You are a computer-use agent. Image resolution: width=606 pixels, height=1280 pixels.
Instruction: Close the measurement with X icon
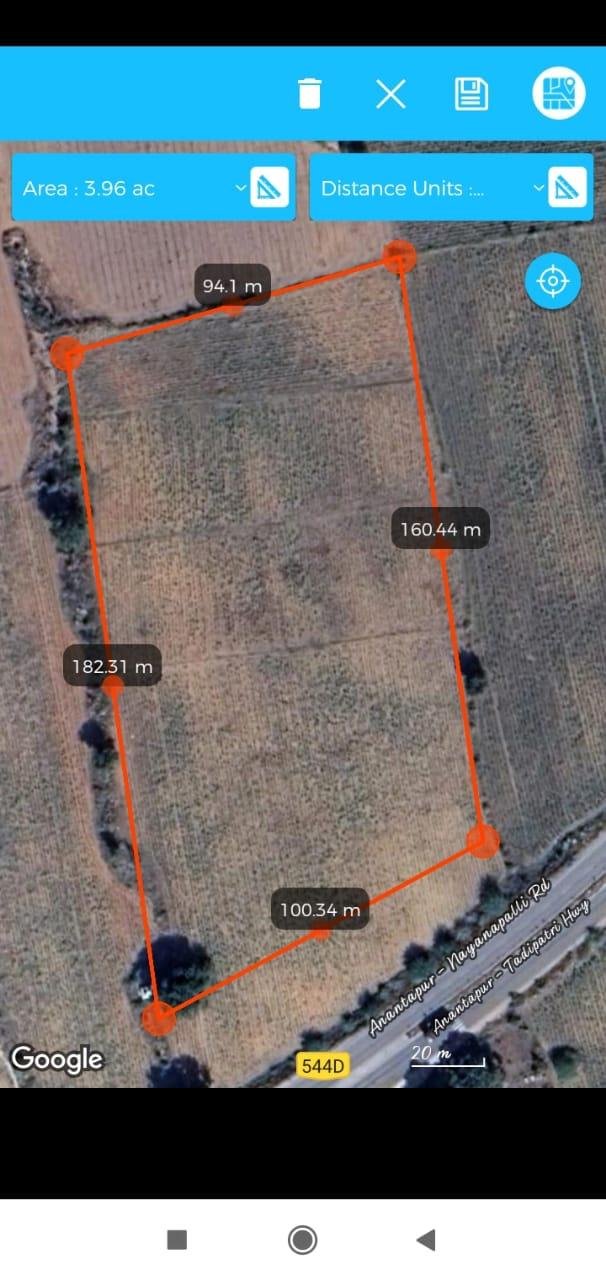click(390, 94)
